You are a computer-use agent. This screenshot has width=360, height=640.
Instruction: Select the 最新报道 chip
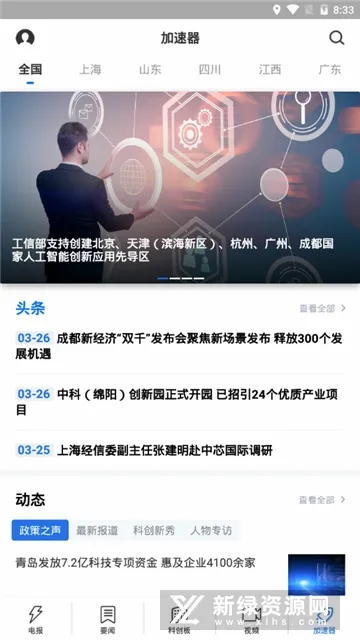97,530
